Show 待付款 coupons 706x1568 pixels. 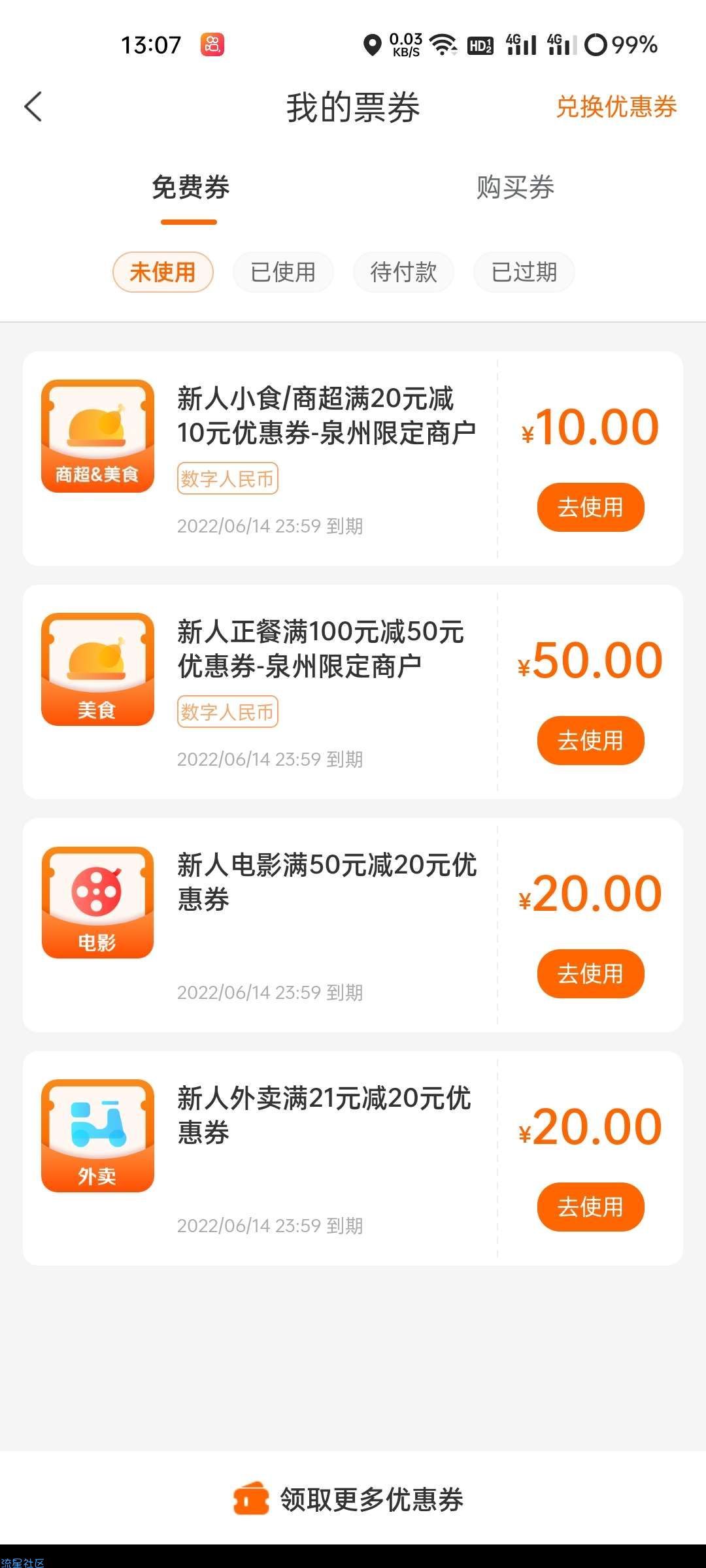[x=403, y=272]
